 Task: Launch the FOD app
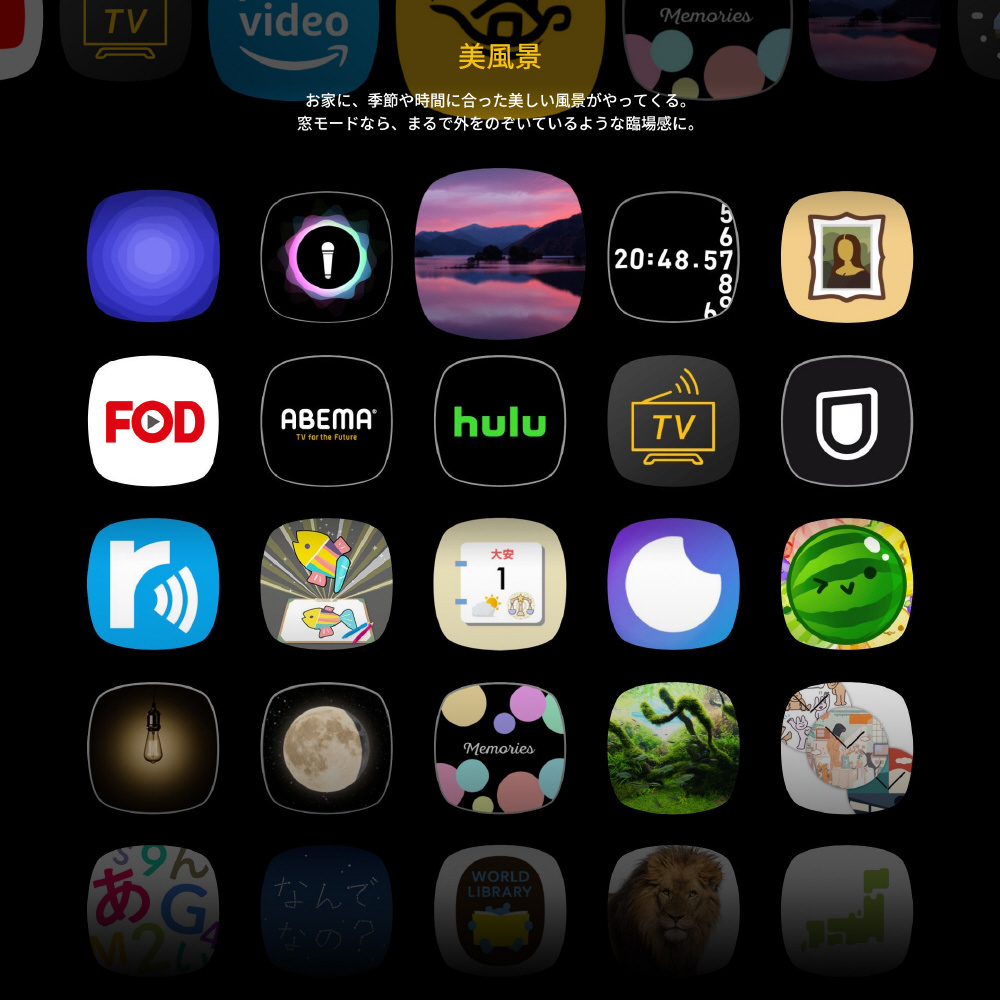153,421
